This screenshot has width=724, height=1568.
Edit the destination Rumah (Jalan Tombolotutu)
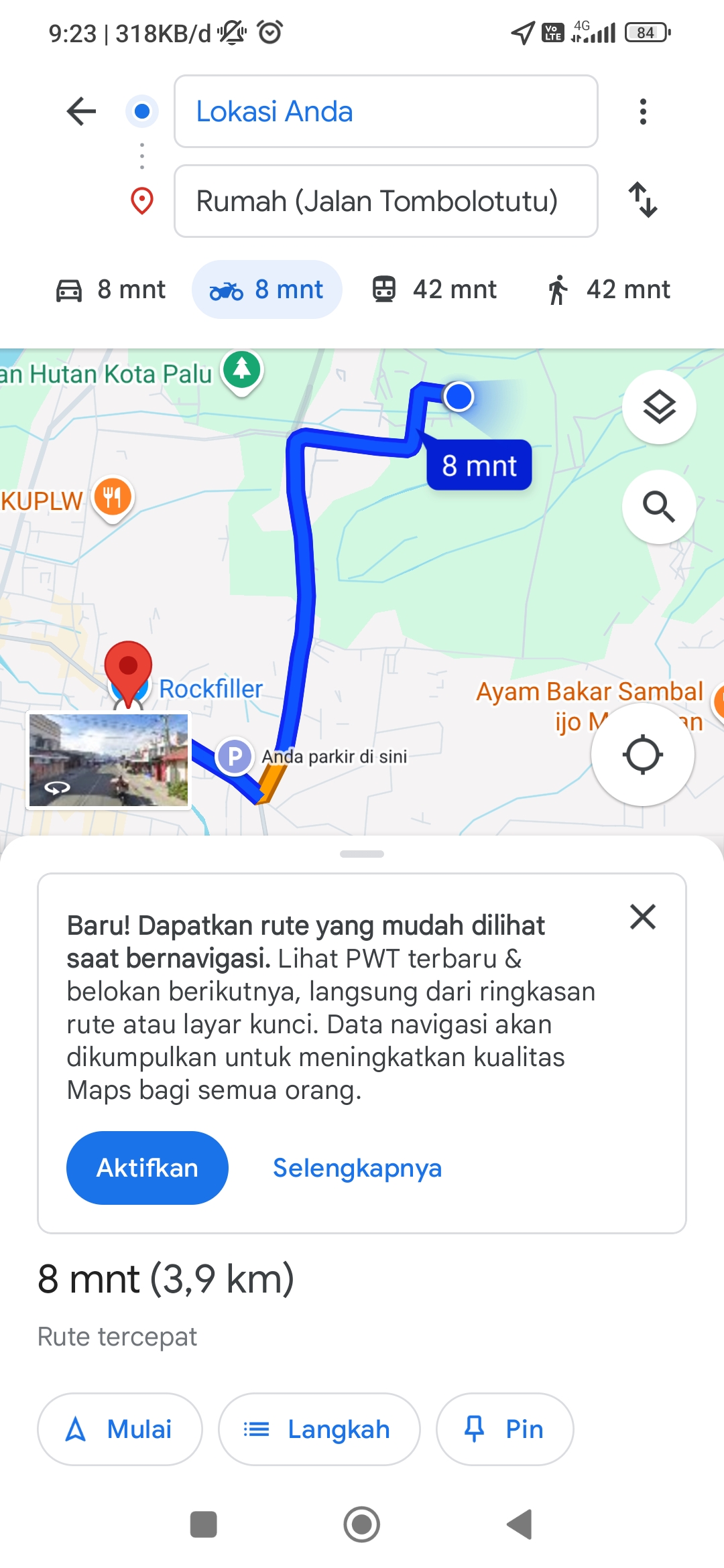[x=386, y=201]
